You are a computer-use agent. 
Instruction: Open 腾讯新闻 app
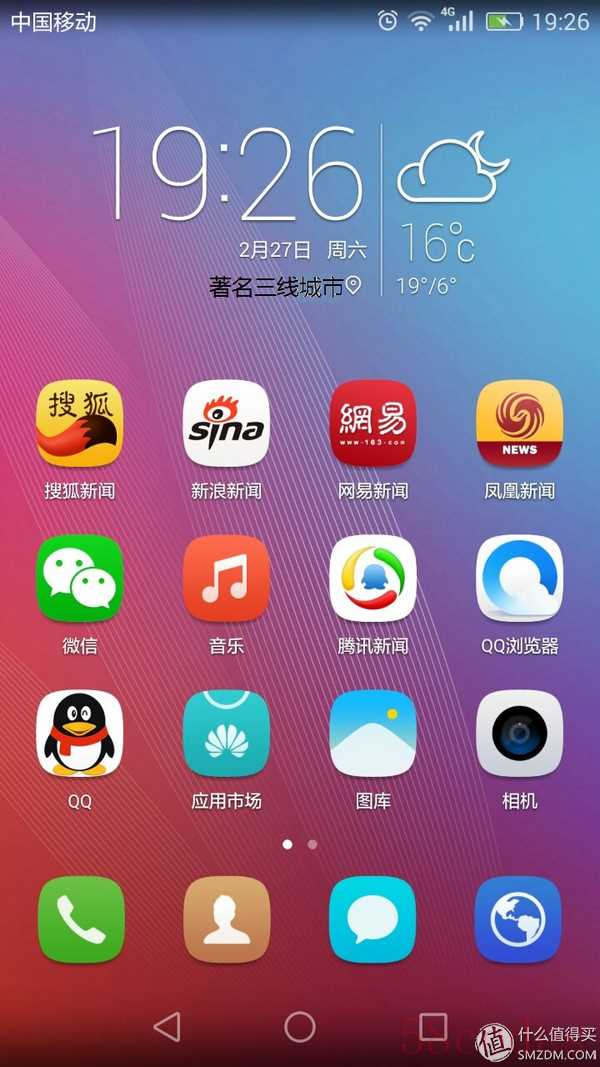373,579
